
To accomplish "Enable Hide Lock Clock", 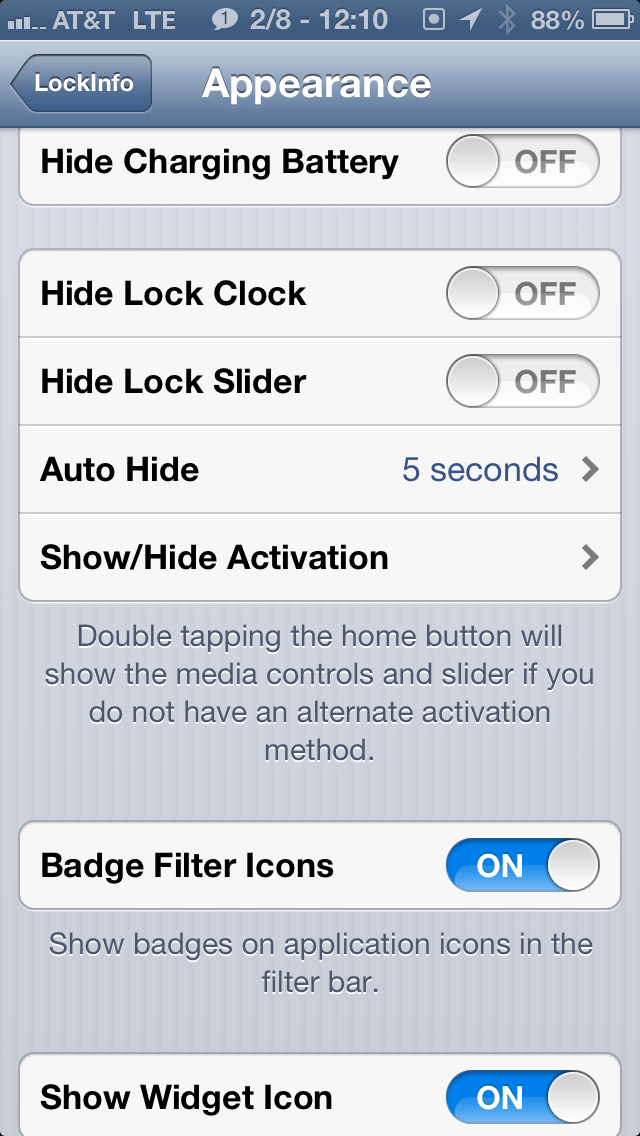I will pyautogui.click(x=523, y=293).
